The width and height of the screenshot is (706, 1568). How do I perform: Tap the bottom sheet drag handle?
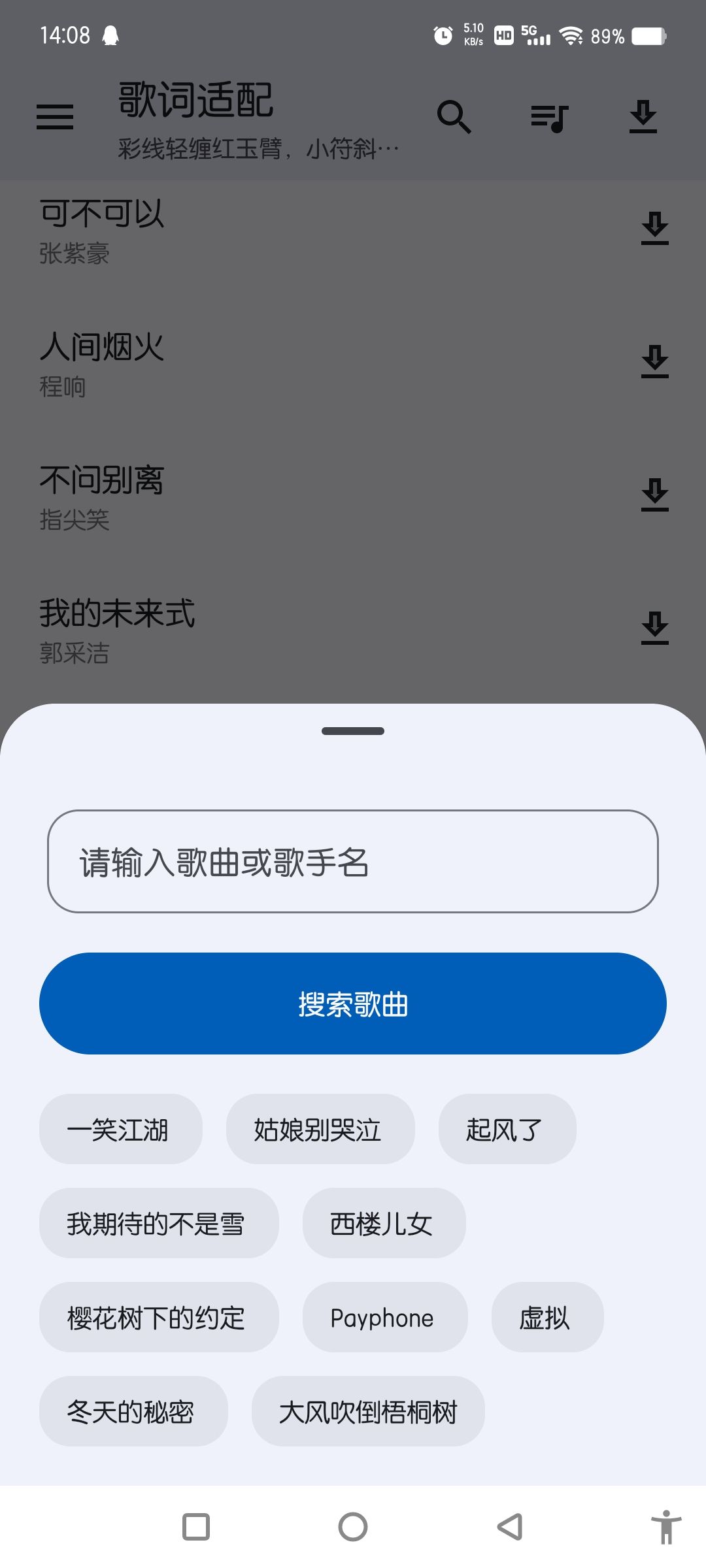(353, 731)
